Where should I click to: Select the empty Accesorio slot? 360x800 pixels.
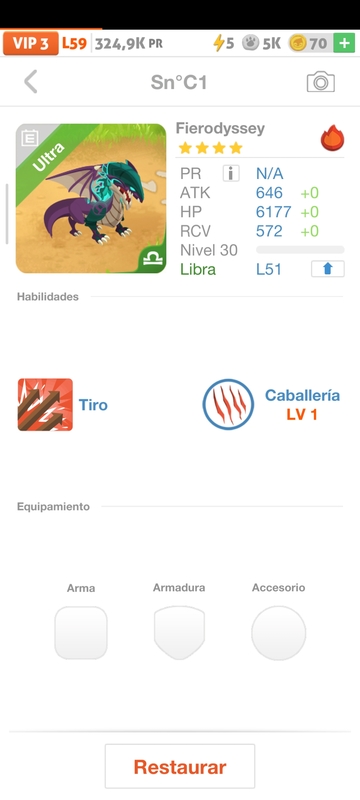278,633
